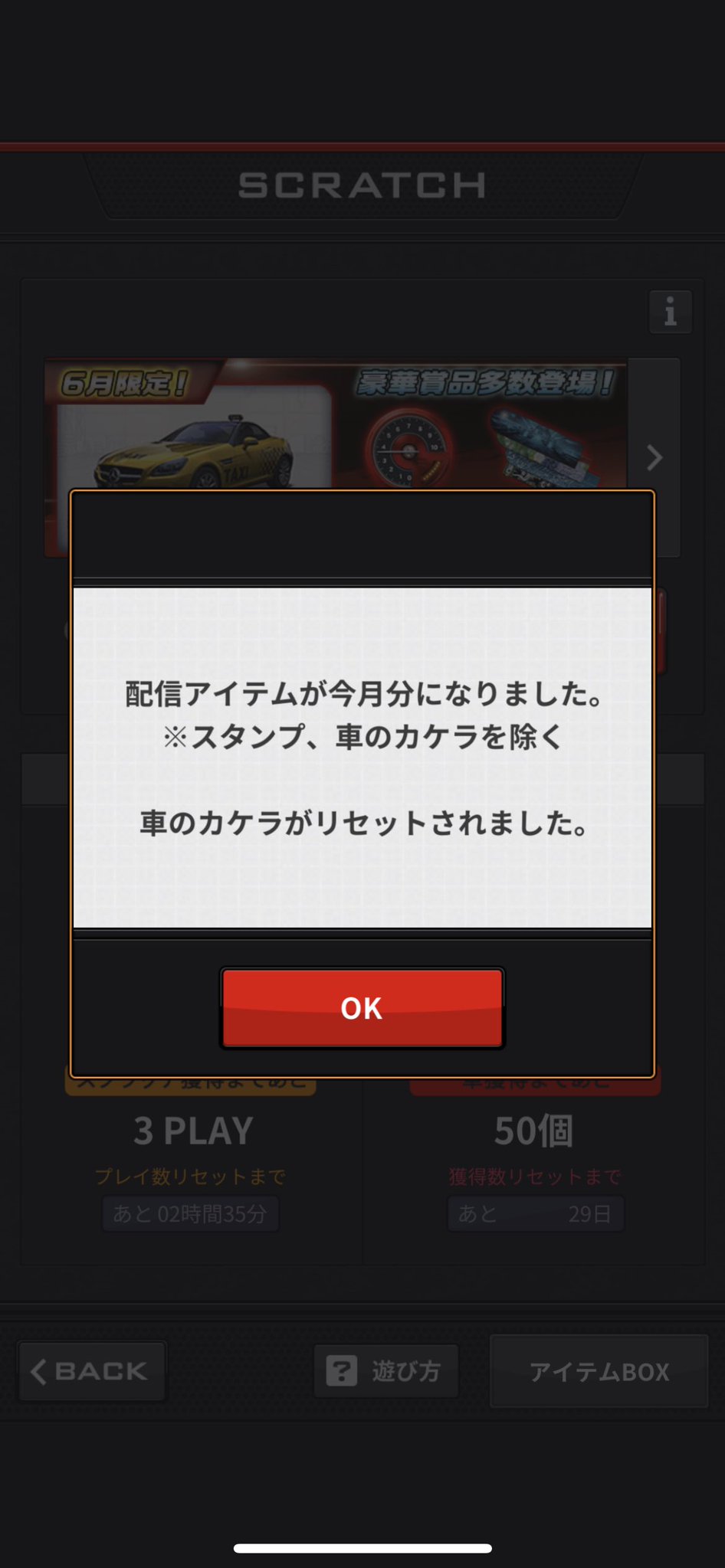
Task: Show the next banner with the right arrow
Action: [x=654, y=457]
